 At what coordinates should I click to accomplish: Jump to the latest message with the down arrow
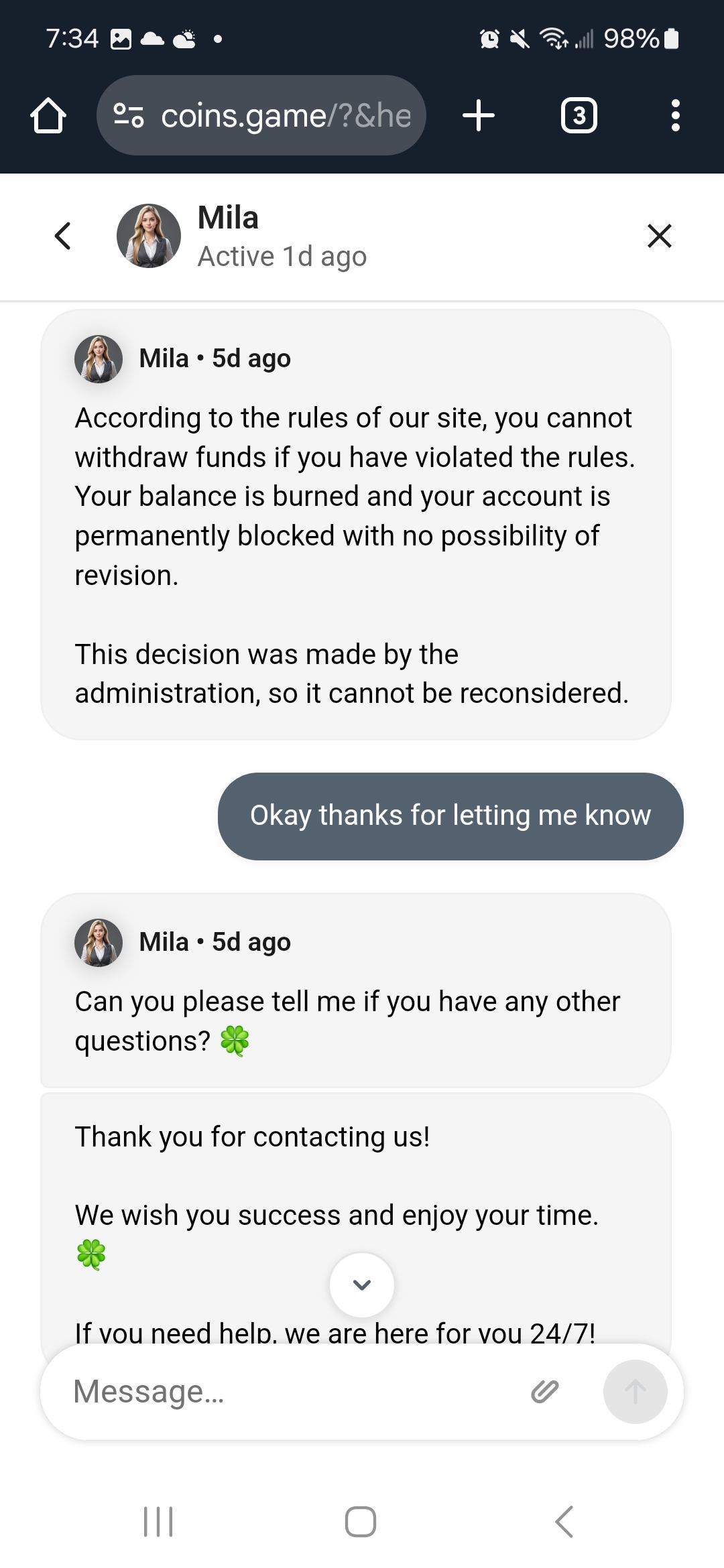pyautogui.click(x=362, y=1285)
